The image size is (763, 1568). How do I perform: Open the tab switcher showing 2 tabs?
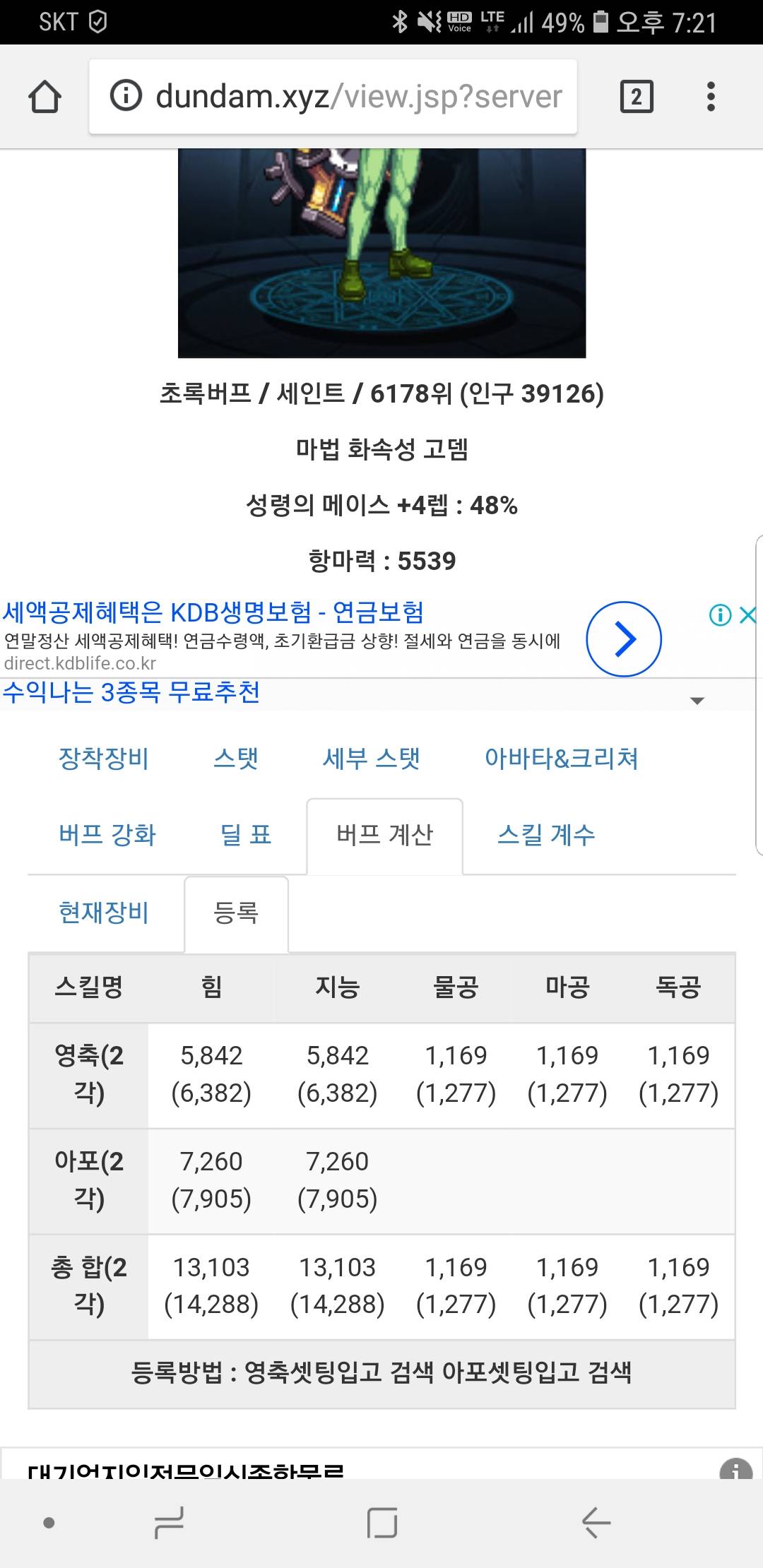click(636, 97)
